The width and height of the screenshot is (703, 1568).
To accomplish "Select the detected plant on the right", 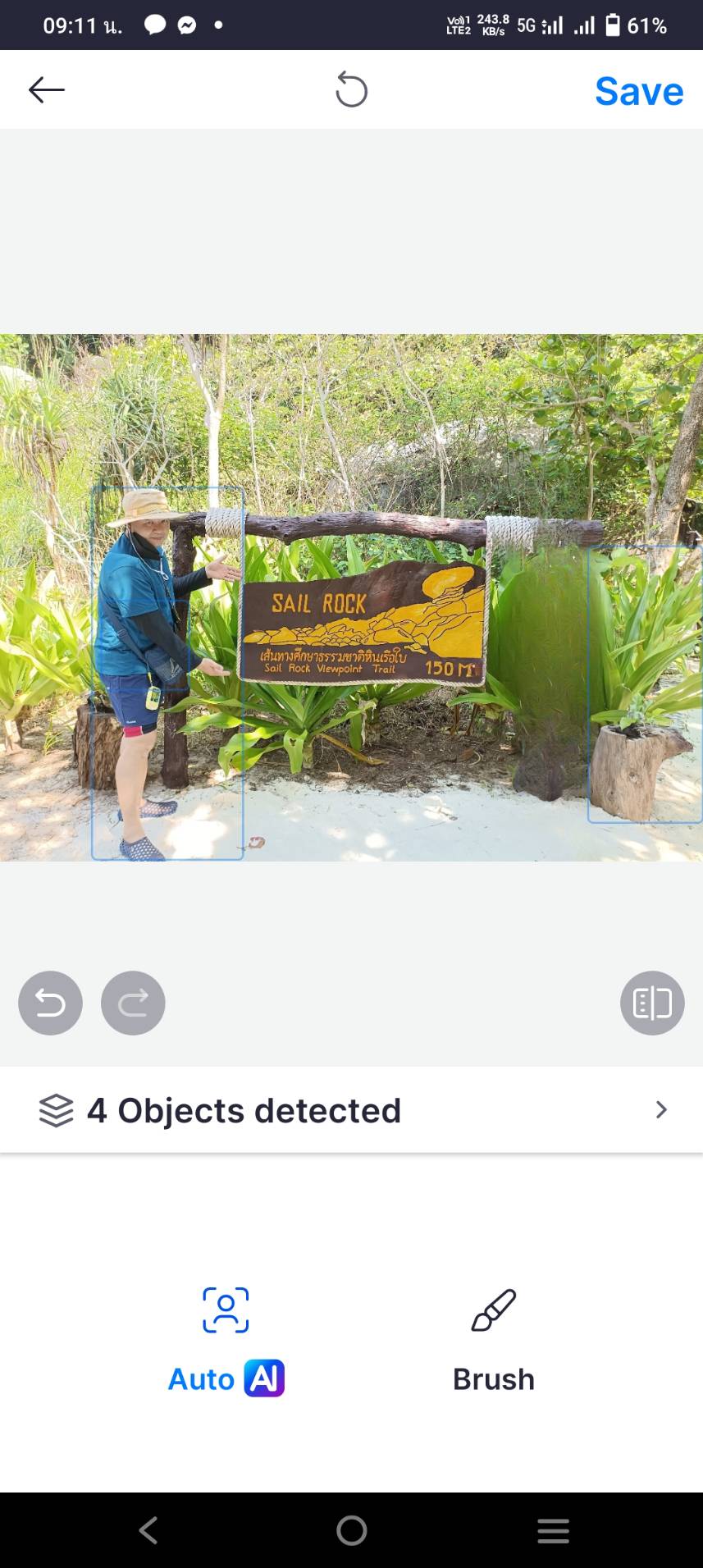I will 644,683.
